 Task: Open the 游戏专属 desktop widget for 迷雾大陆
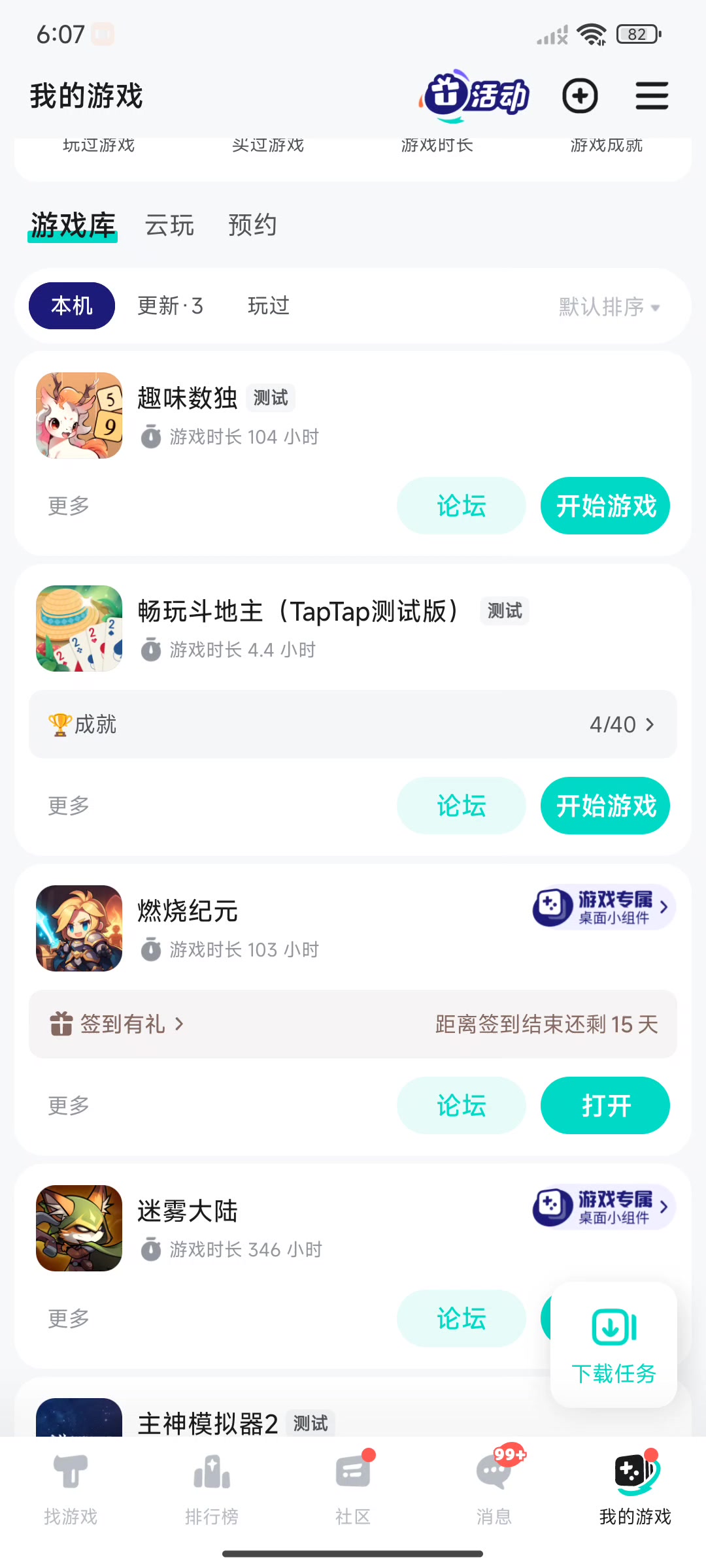[x=603, y=1207]
